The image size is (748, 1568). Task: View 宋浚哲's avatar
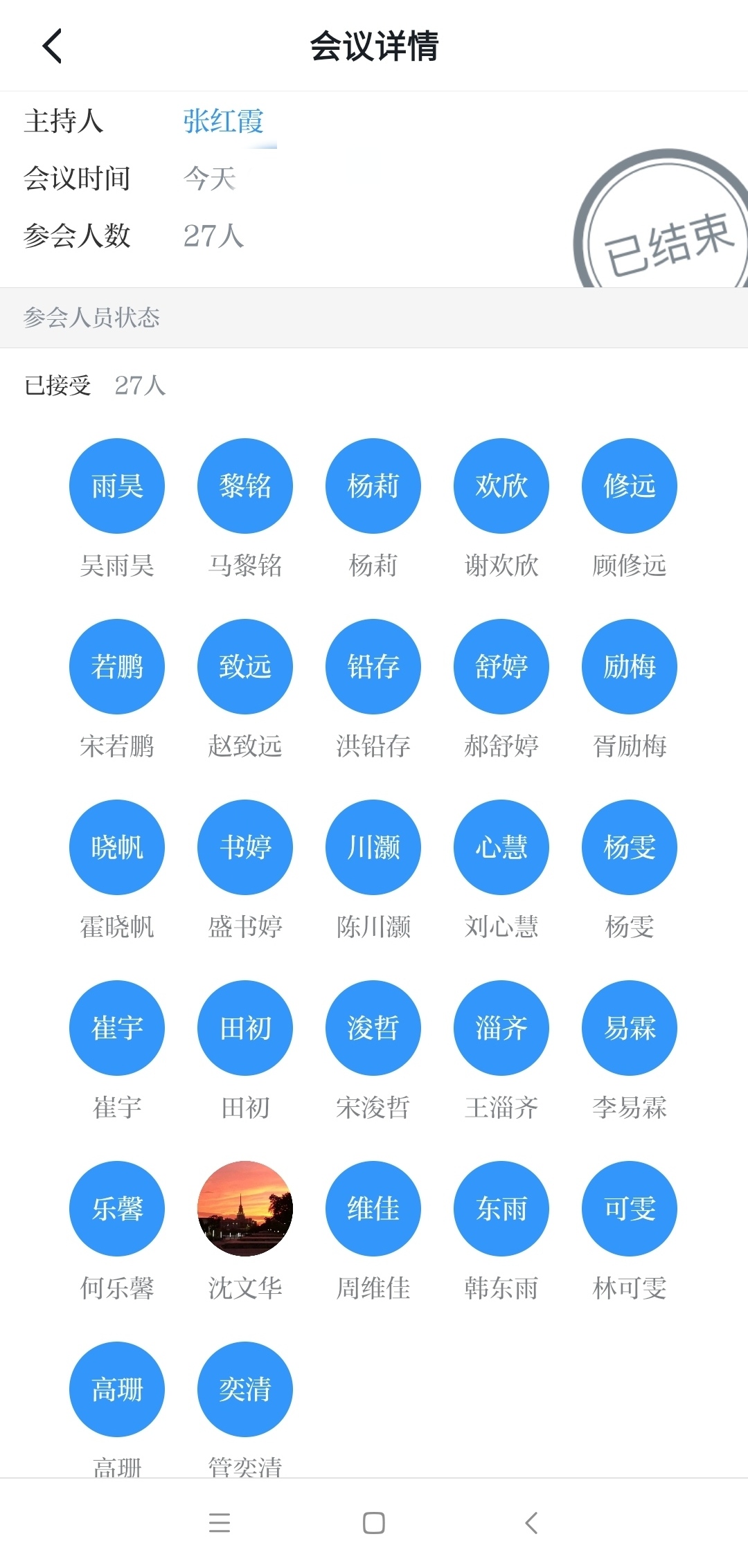(x=373, y=1028)
